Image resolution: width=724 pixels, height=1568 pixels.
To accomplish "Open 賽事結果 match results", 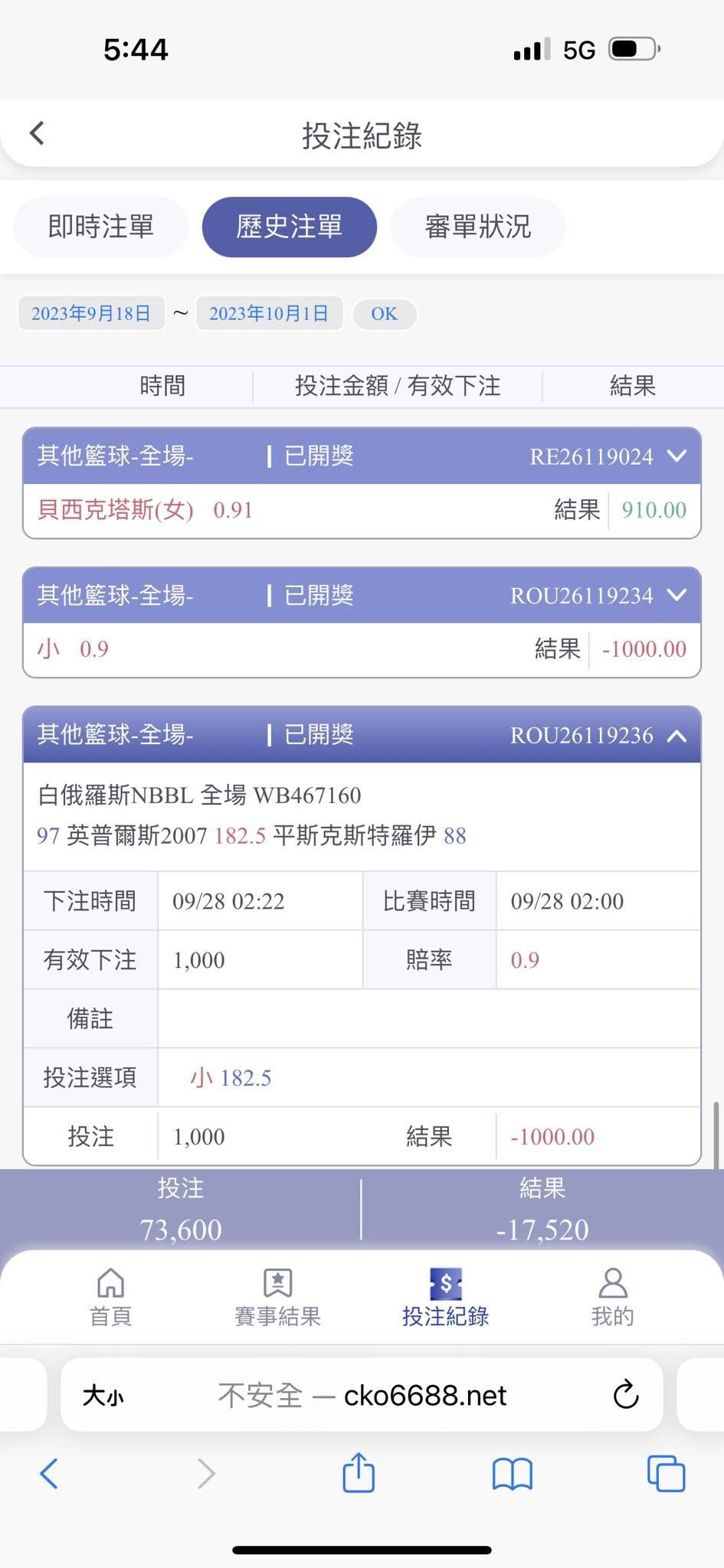I will tap(277, 1297).
